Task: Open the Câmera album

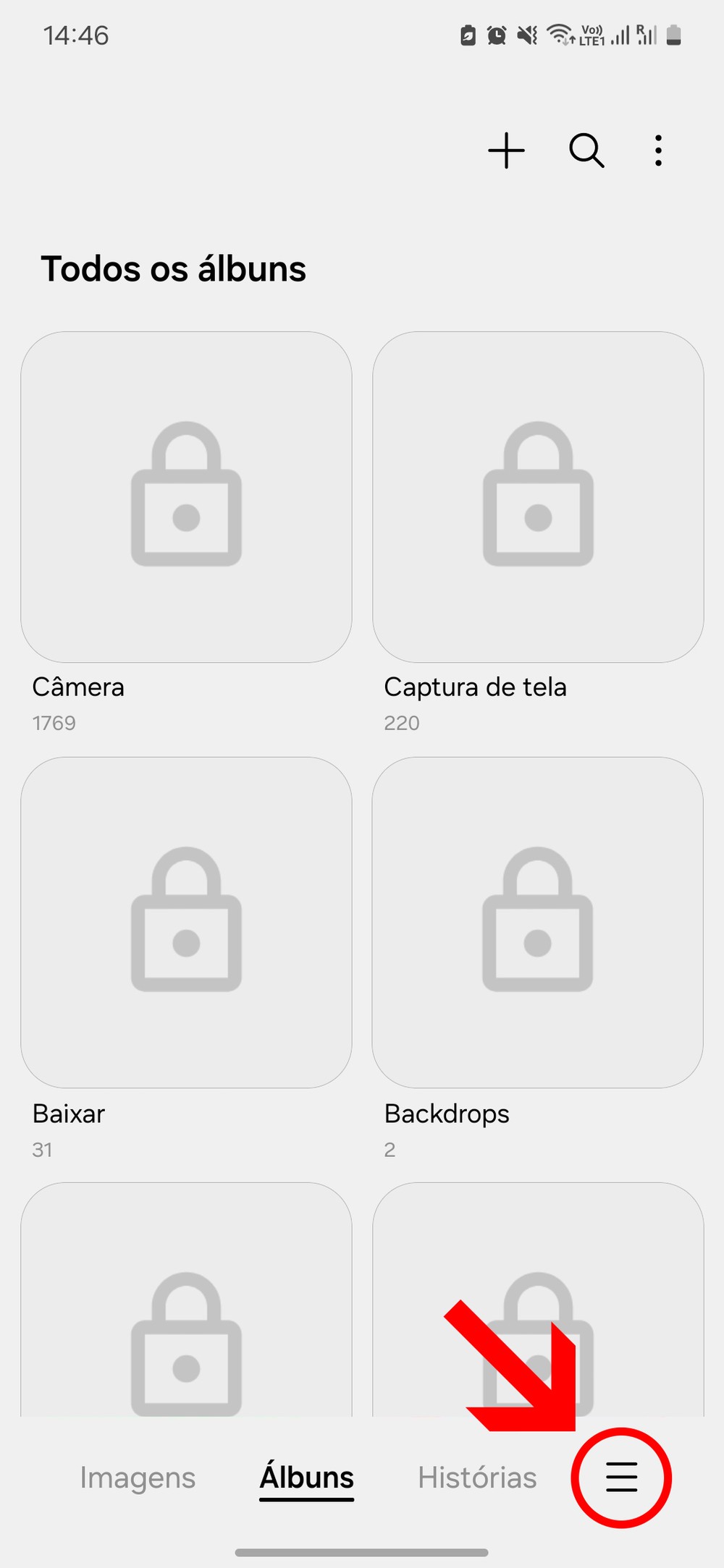Action: coord(186,497)
